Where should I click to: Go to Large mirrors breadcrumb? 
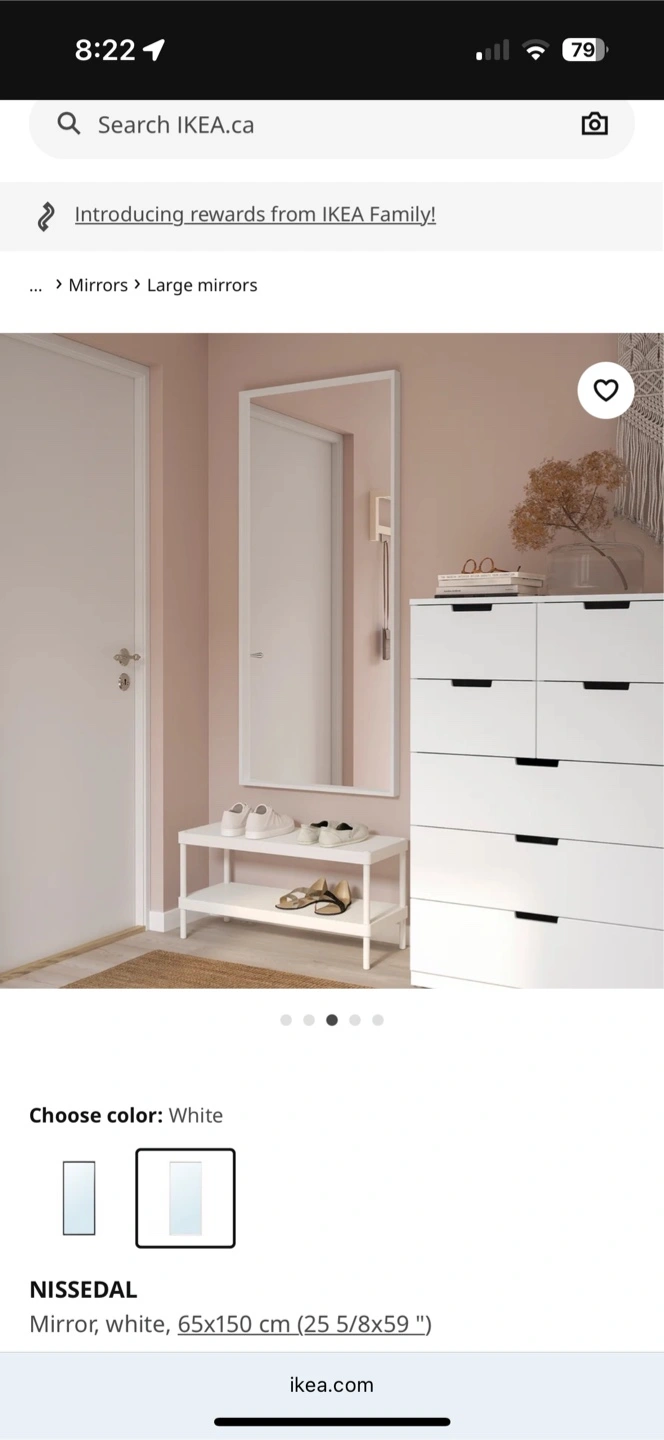[x=202, y=285]
